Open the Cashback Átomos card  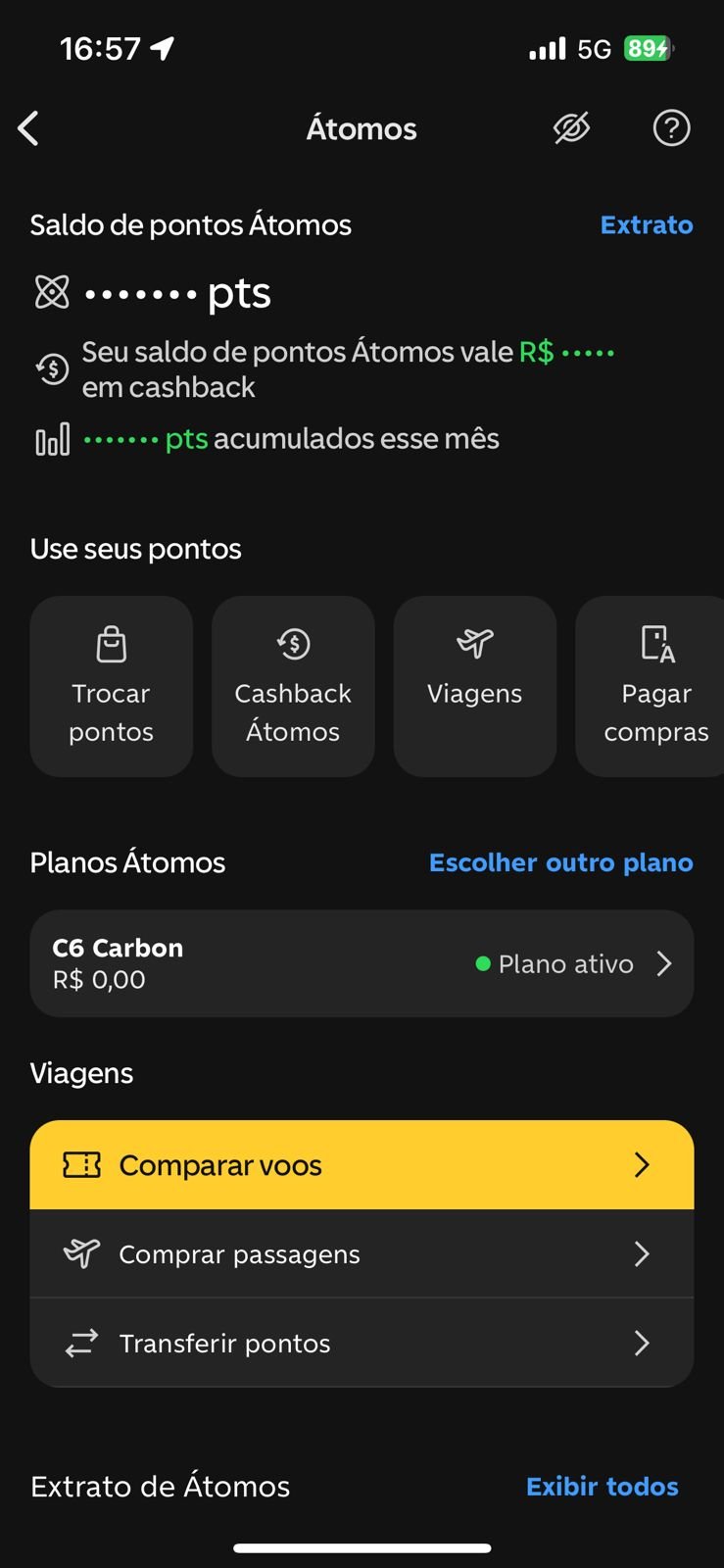pos(293,686)
